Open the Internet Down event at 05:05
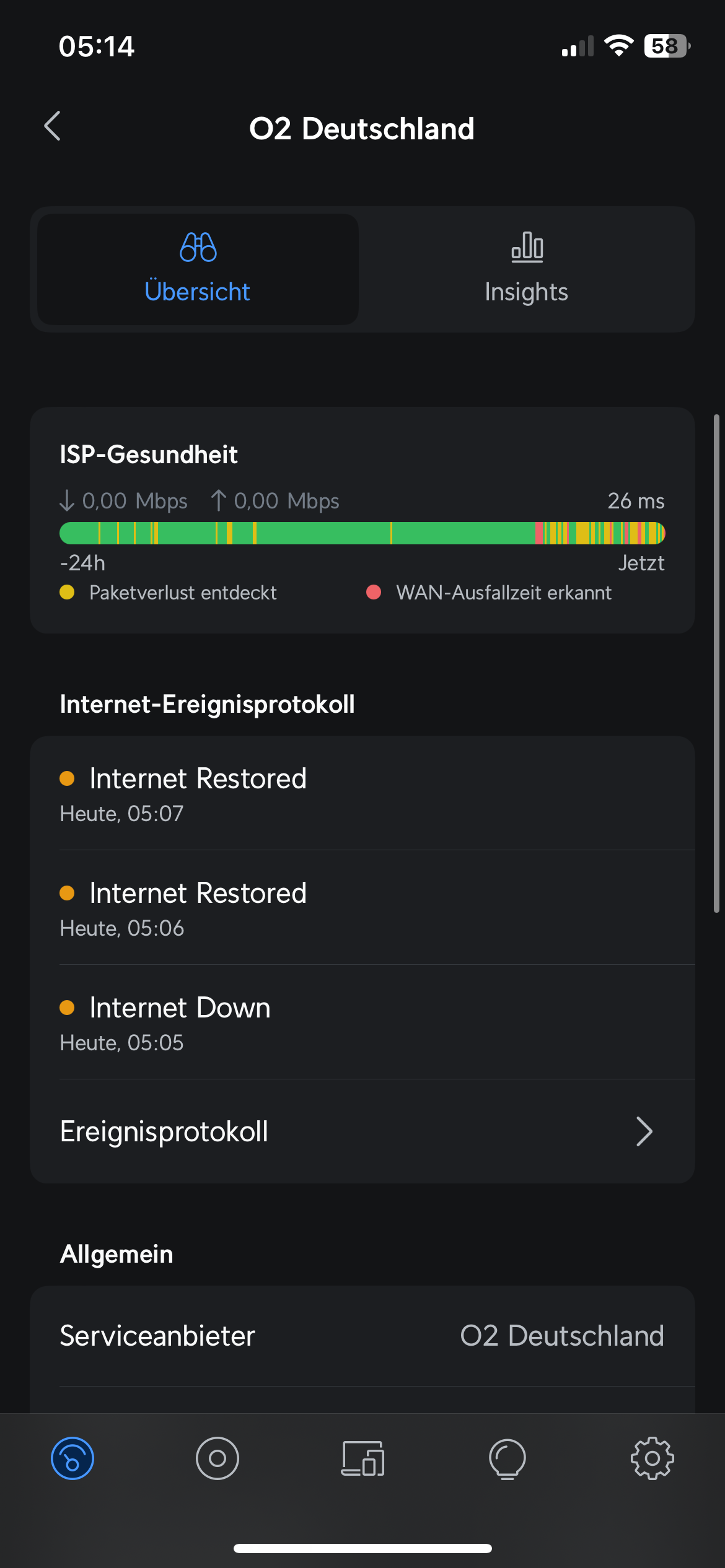Image resolution: width=725 pixels, height=1568 pixels. click(362, 1022)
